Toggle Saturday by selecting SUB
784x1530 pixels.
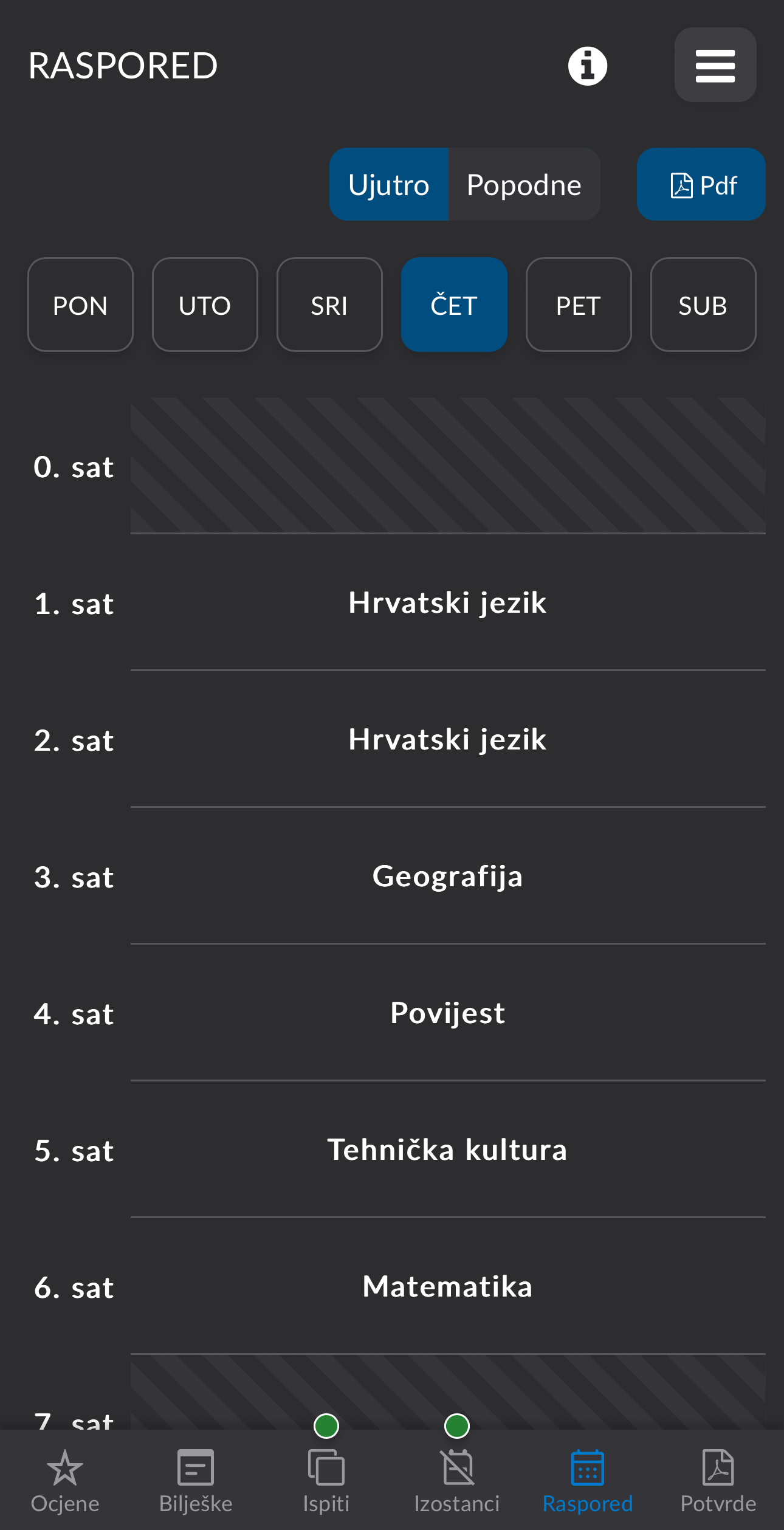pos(703,305)
